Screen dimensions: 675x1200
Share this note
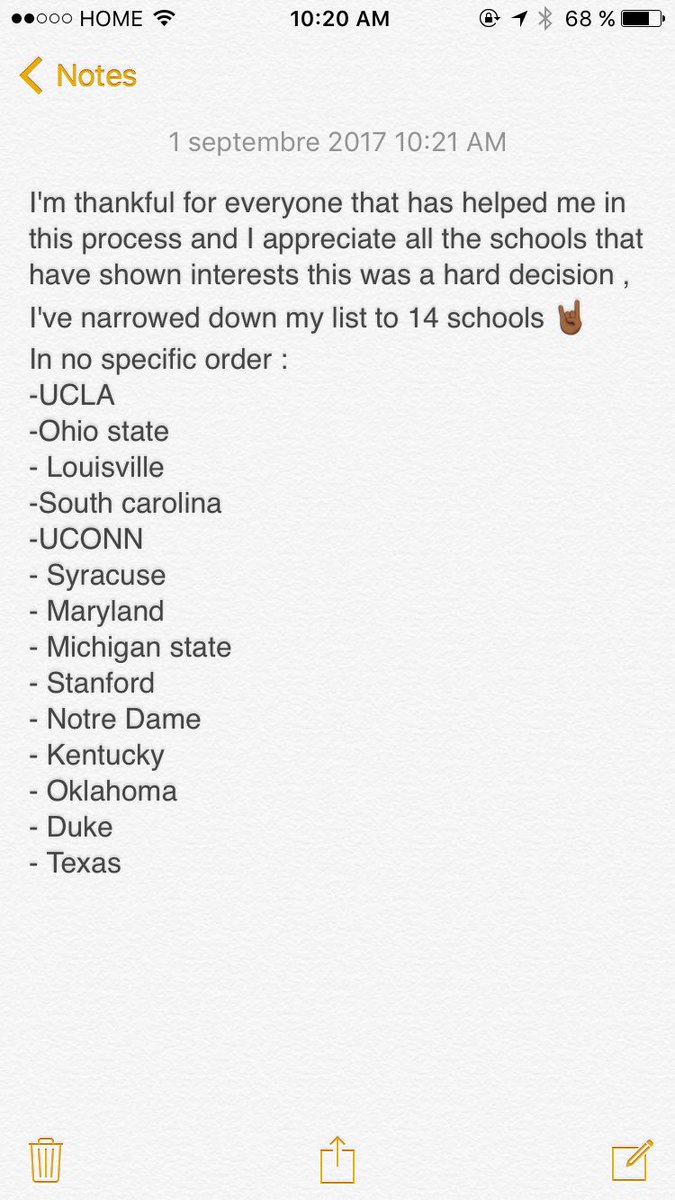pyautogui.click(x=338, y=1159)
